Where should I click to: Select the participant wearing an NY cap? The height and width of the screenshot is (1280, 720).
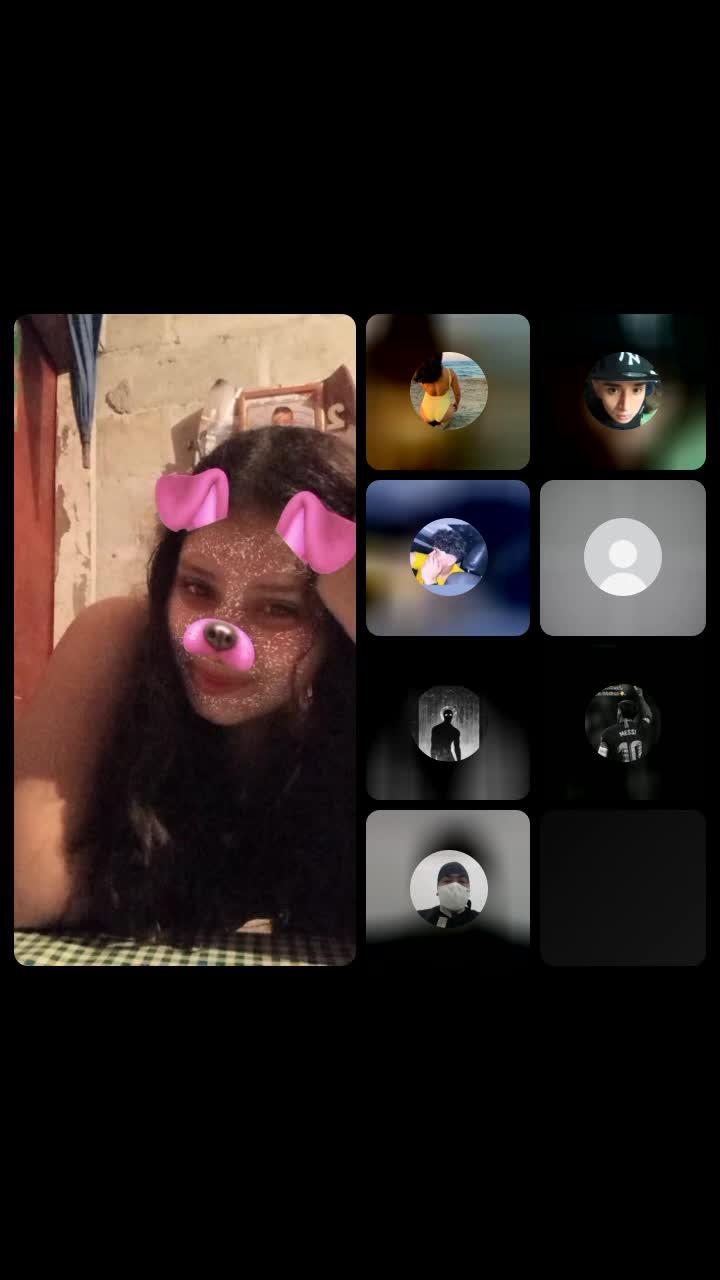[622, 392]
